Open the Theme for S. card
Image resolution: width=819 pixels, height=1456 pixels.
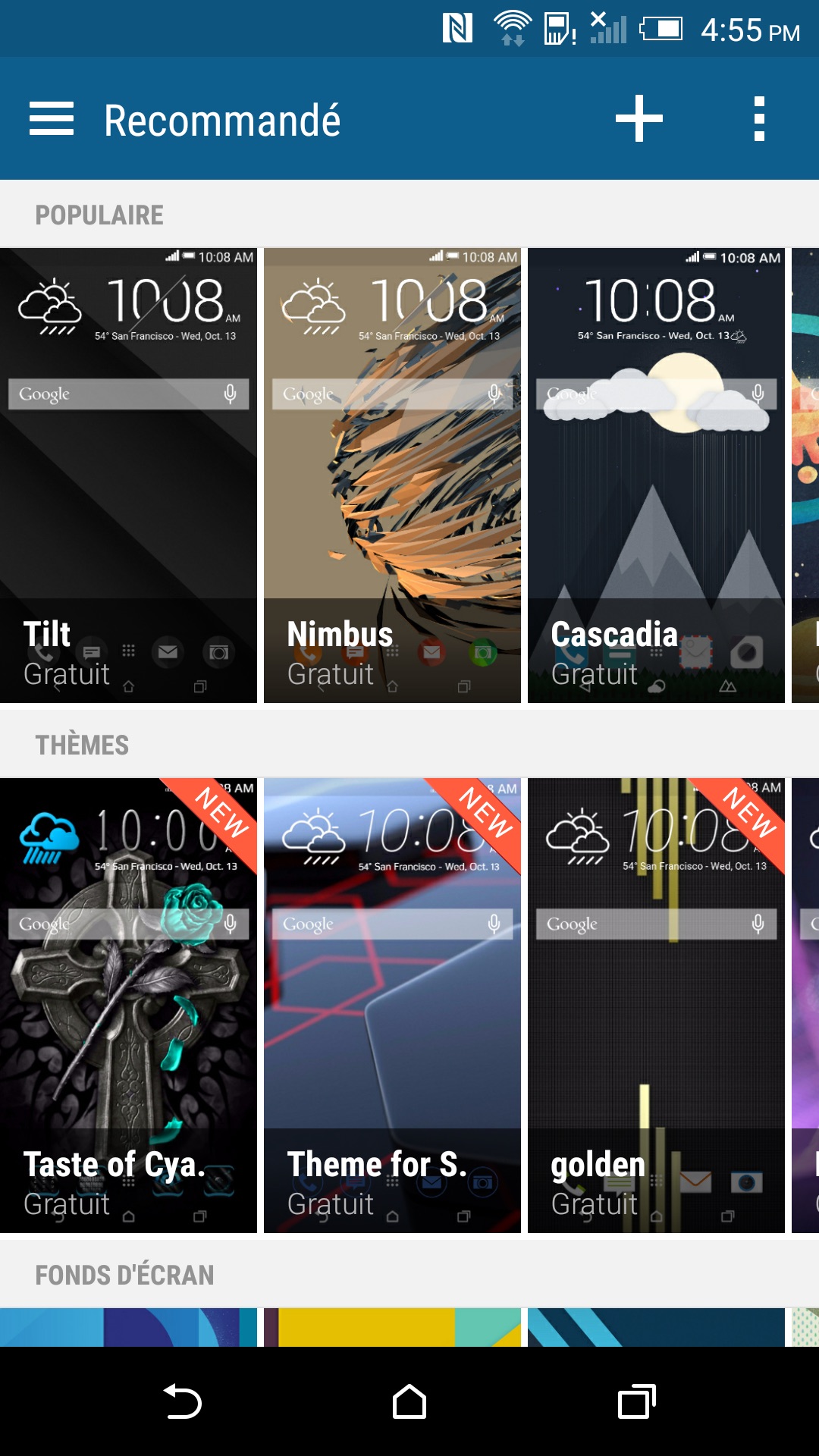point(392,1005)
